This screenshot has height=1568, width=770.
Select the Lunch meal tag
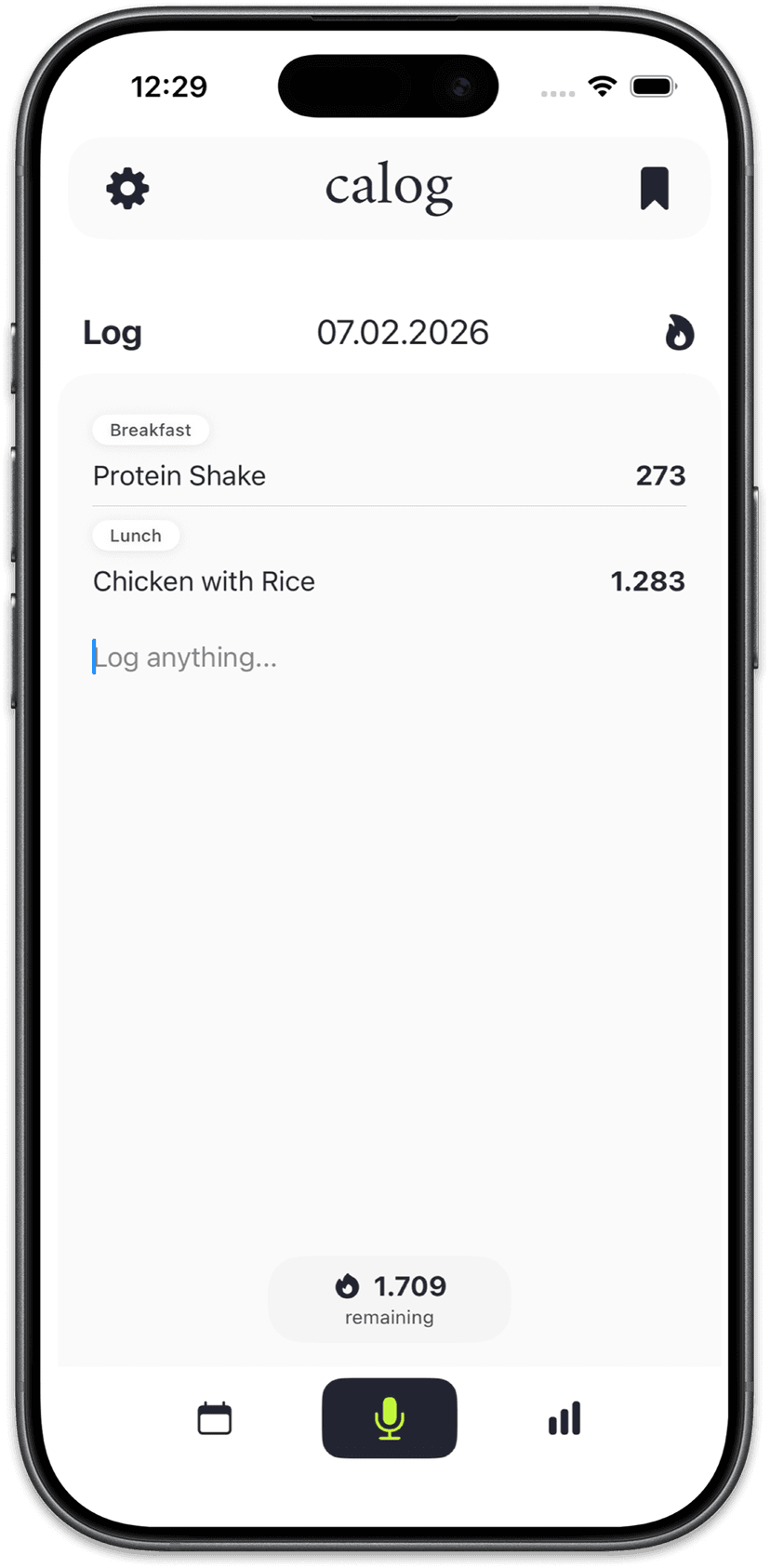(136, 535)
